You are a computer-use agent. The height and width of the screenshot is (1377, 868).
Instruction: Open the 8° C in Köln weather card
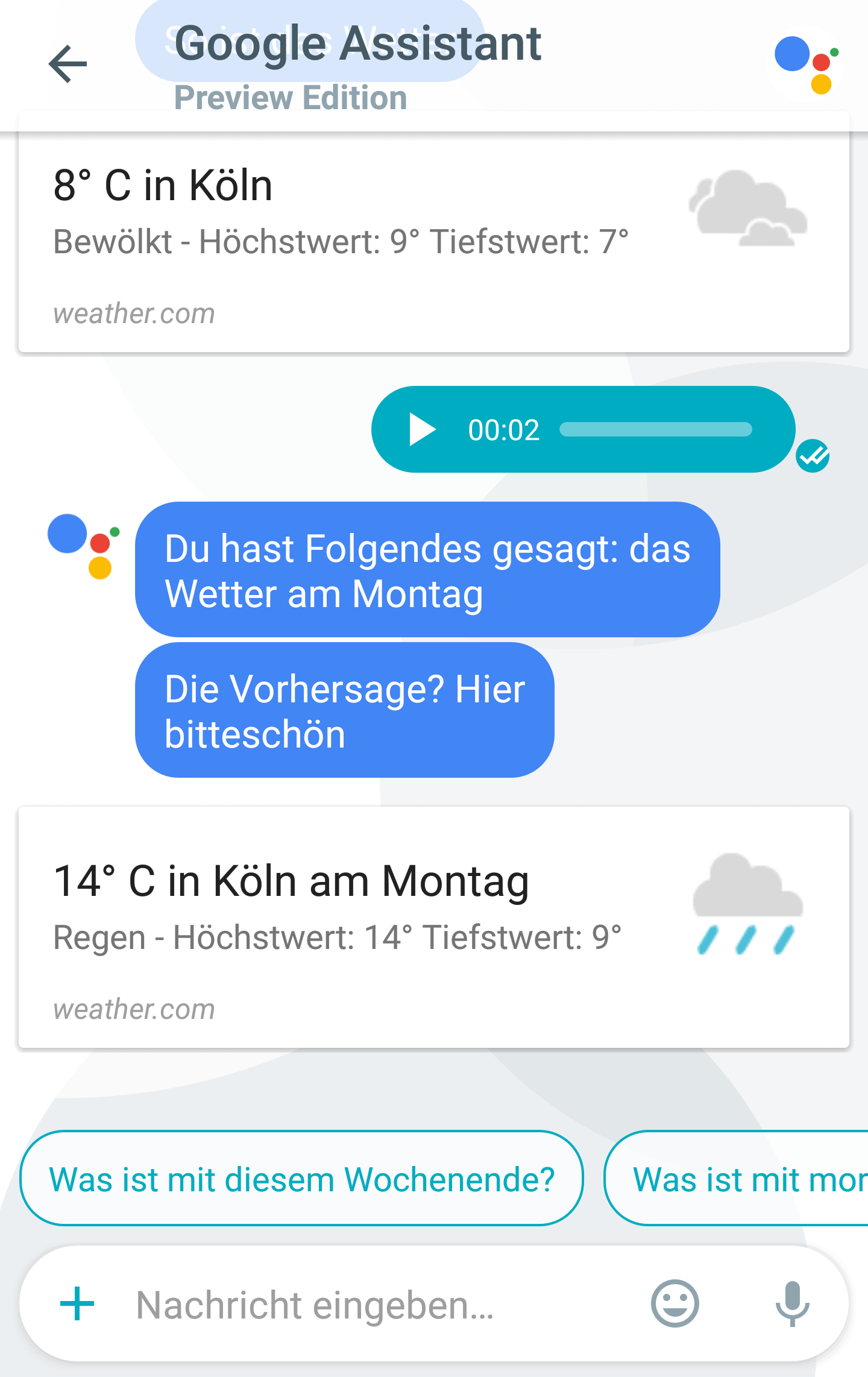point(434,241)
